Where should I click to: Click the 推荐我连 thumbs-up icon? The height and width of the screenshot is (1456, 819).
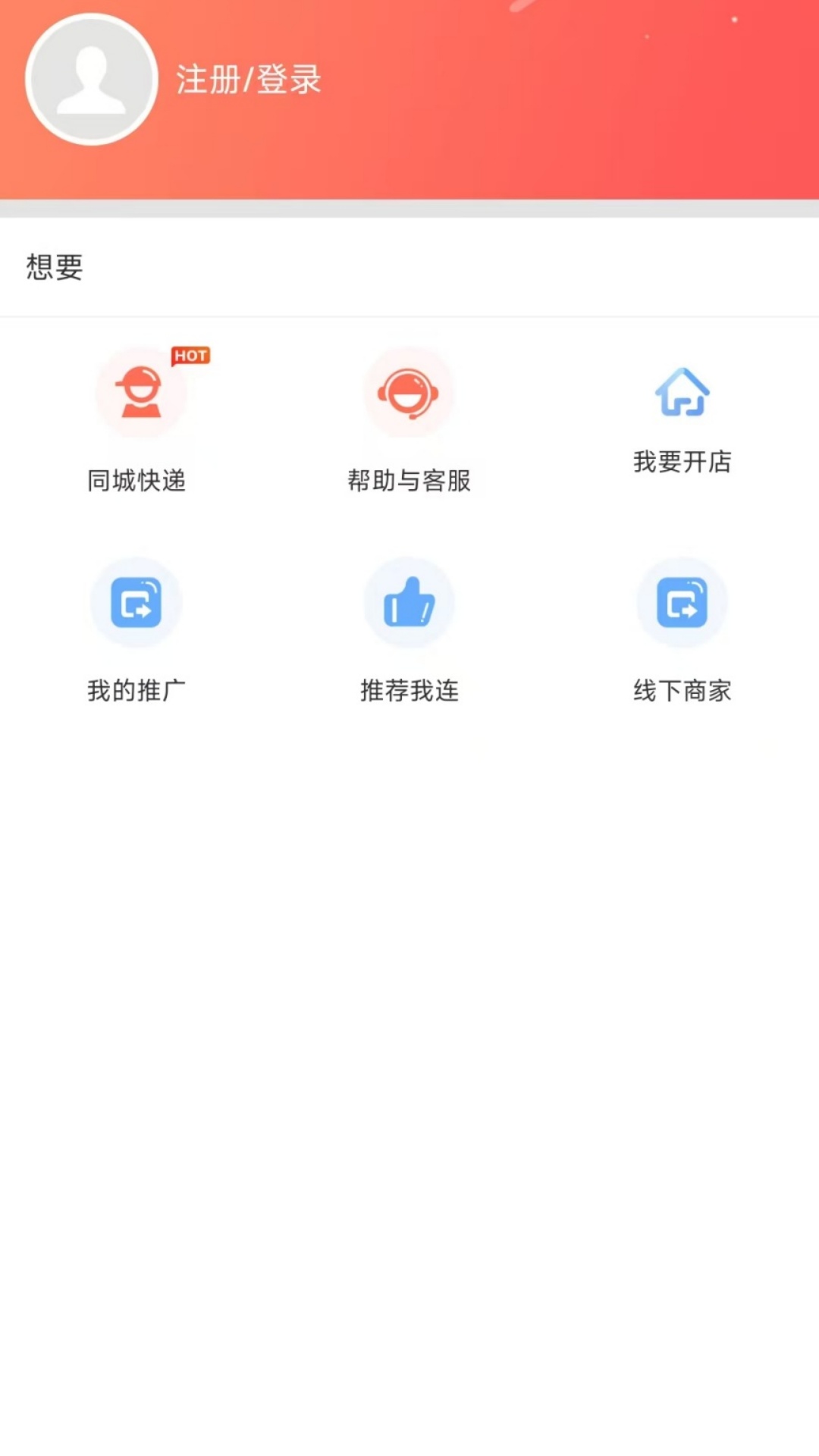pyautogui.click(x=409, y=601)
